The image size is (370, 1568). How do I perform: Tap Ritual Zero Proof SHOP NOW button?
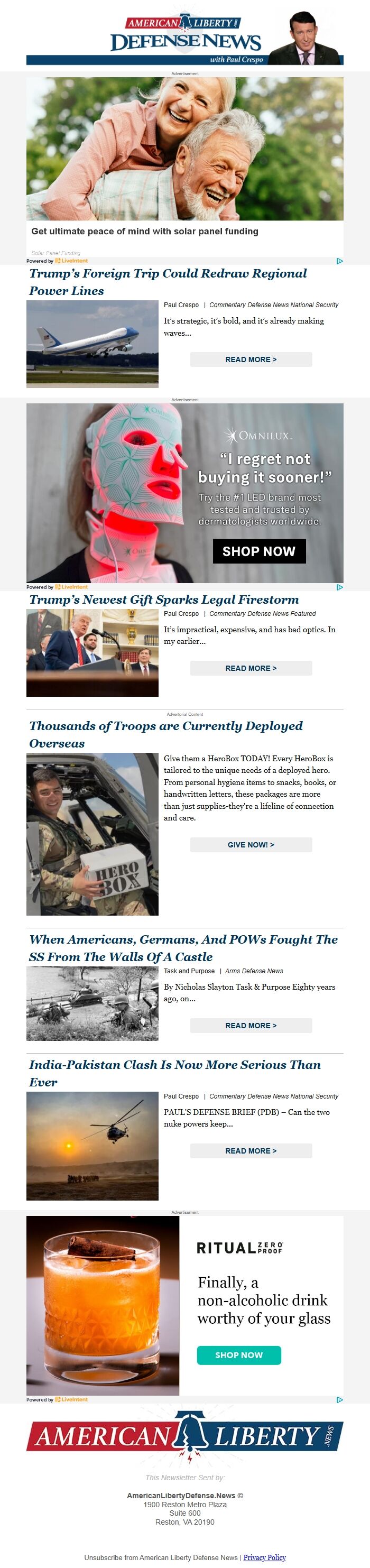tap(238, 1355)
